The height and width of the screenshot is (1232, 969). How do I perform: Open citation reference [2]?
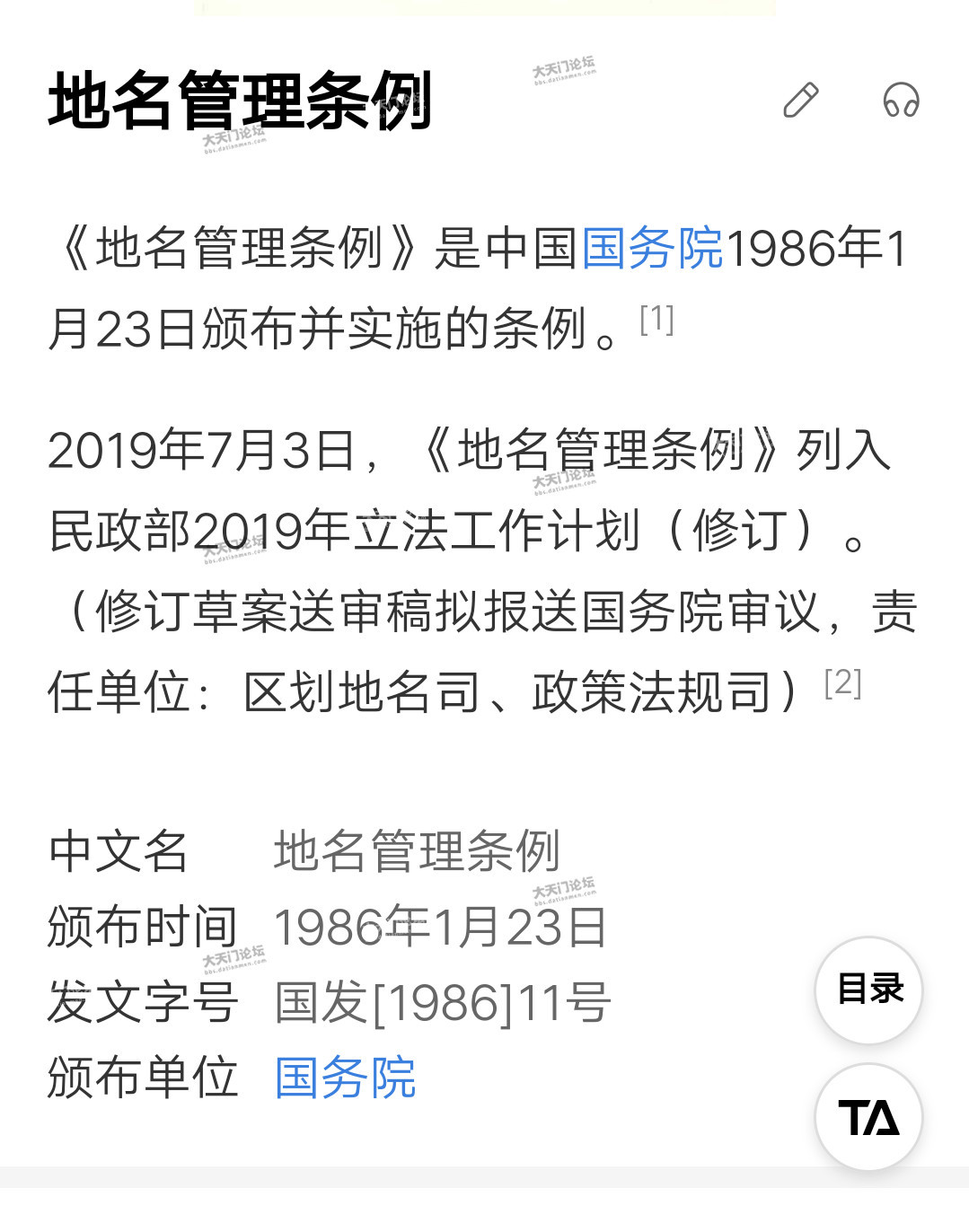[842, 683]
